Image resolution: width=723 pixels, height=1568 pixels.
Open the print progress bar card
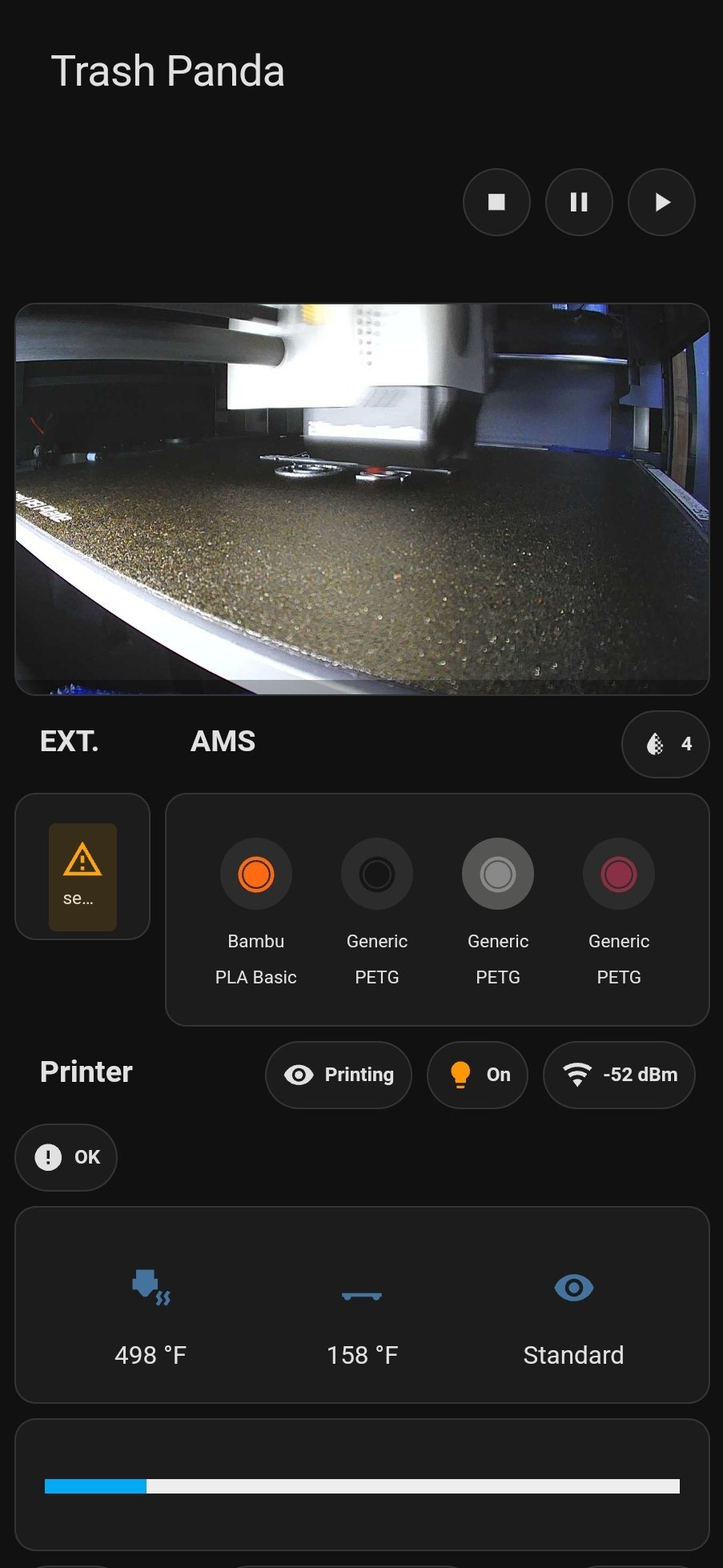pos(362,1486)
